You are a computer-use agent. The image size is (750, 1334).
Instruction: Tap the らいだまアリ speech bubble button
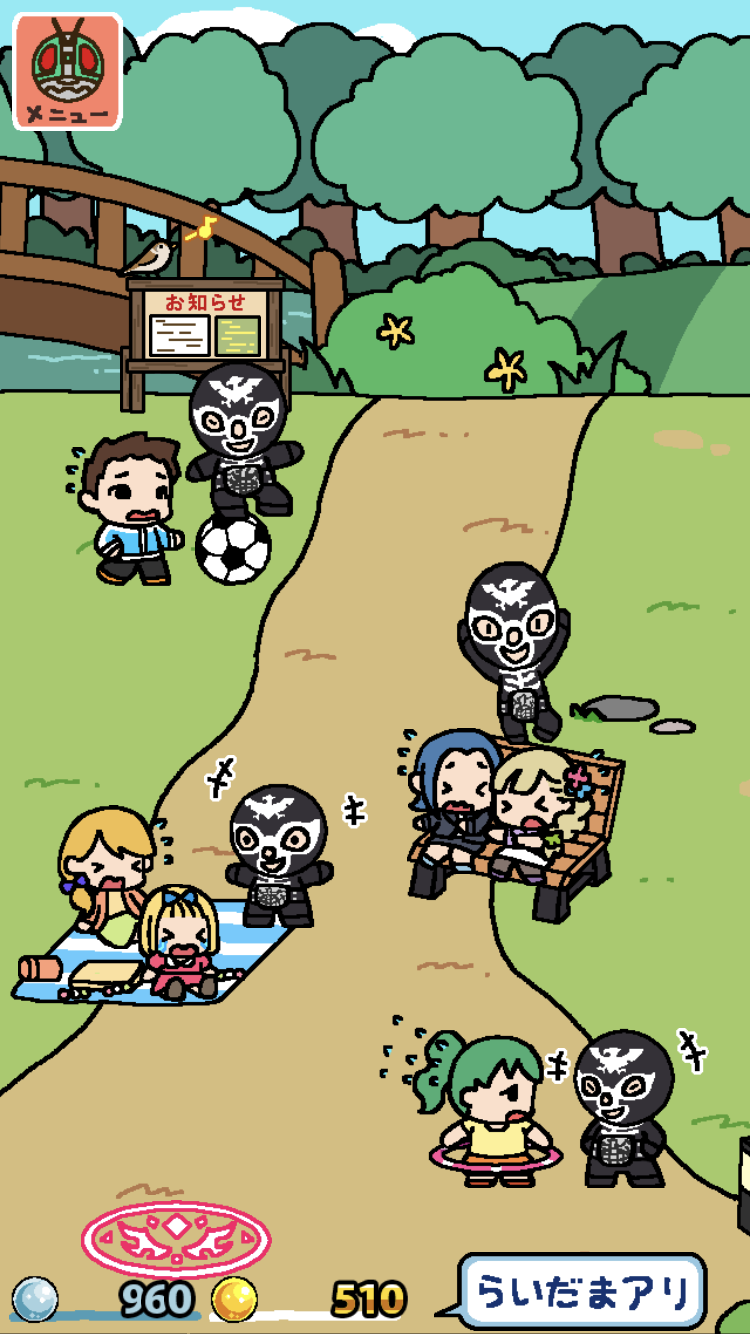coord(581,1292)
